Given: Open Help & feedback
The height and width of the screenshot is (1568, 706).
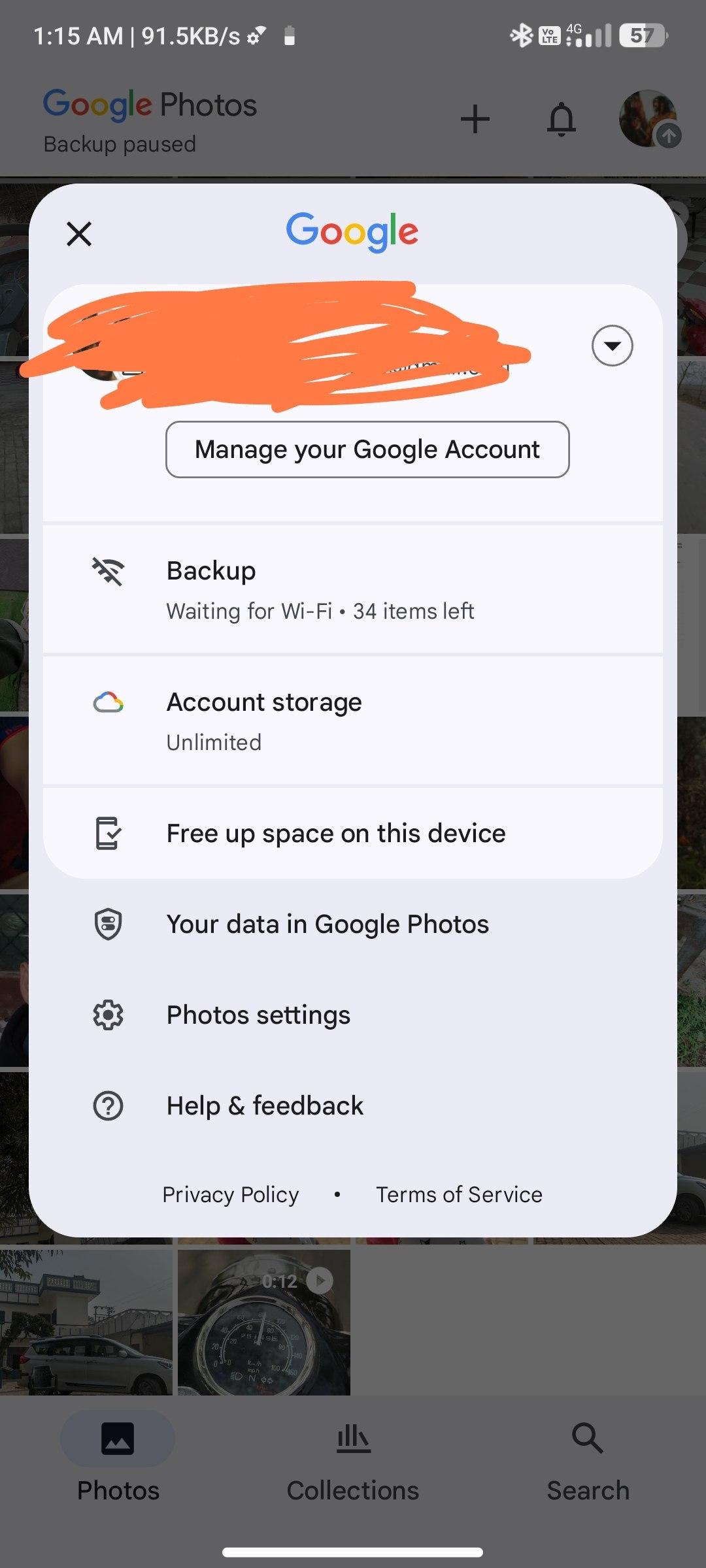Looking at the screenshot, I should 353,1105.
